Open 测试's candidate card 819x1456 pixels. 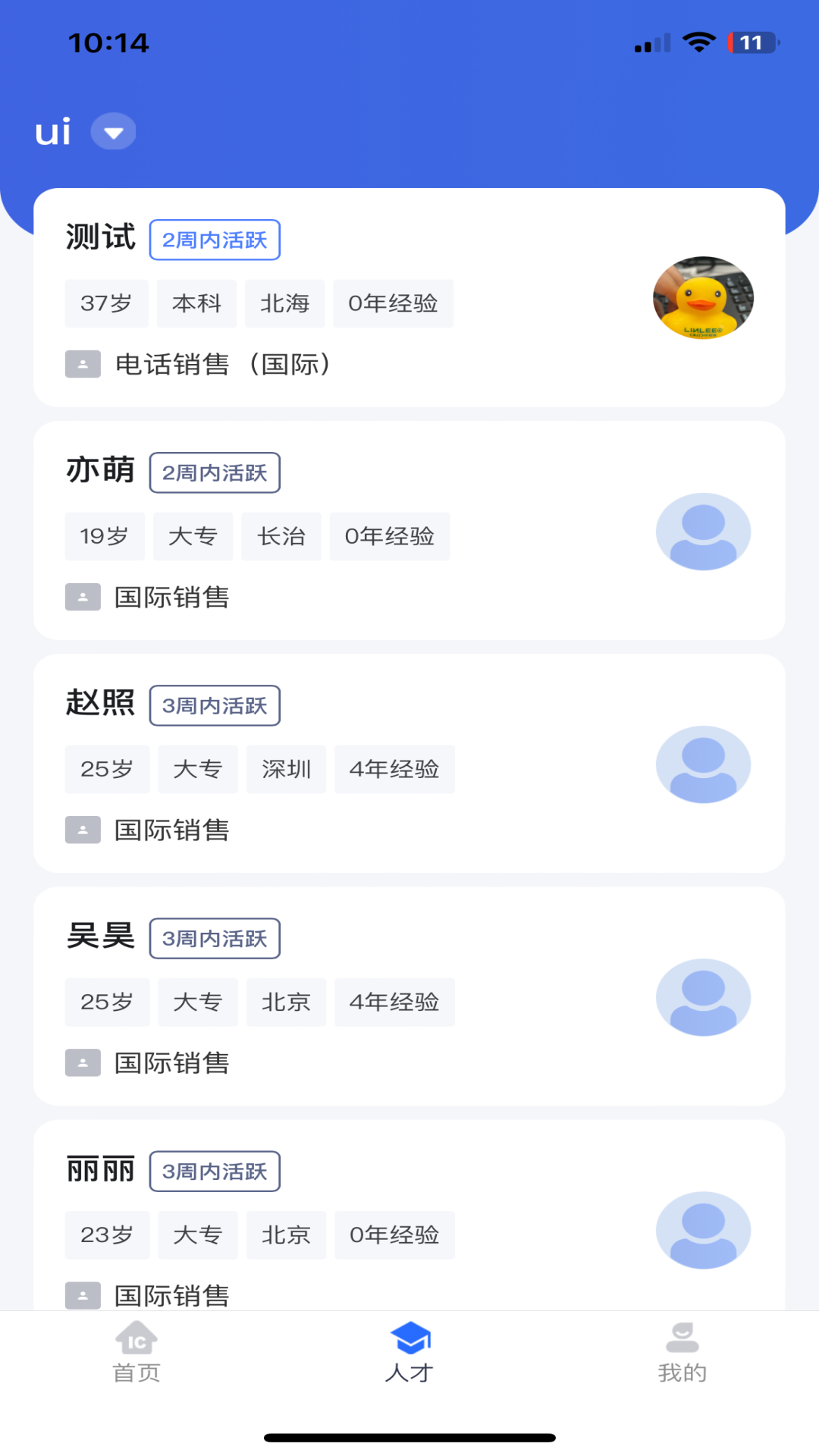point(409,297)
